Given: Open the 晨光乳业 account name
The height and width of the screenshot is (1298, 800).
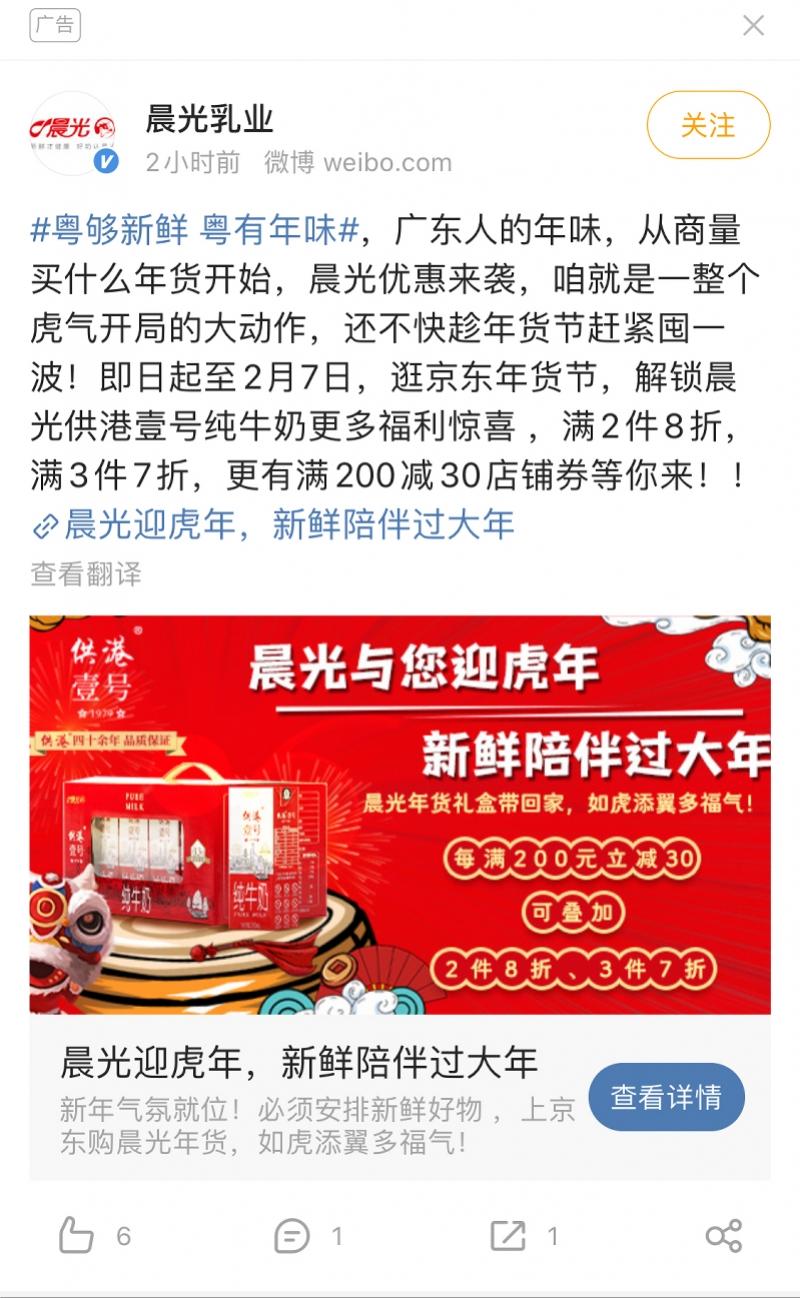Looking at the screenshot, I should 209,119.
